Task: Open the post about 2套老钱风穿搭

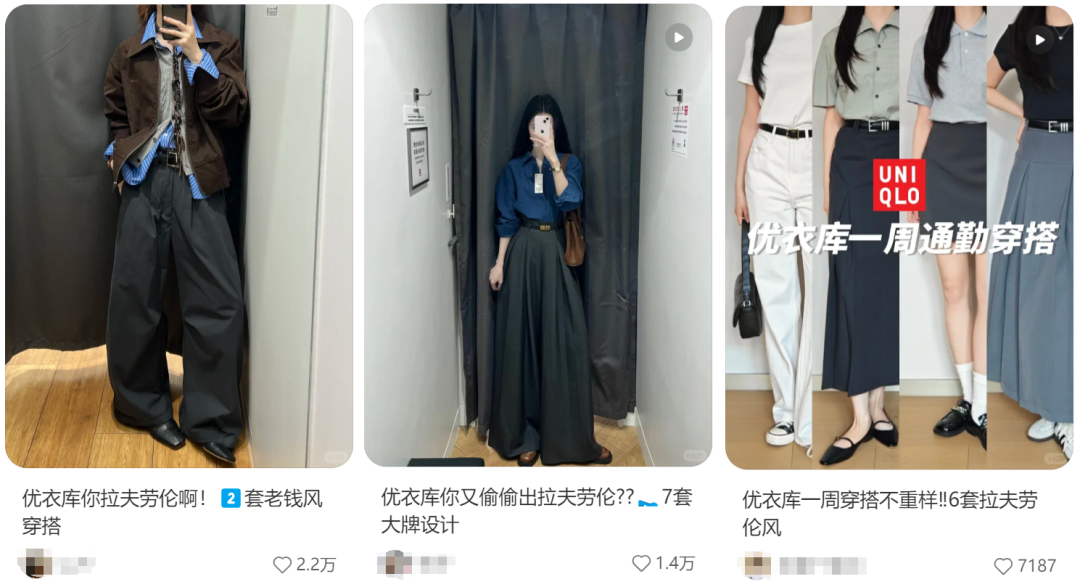Action: pos(178,235)
